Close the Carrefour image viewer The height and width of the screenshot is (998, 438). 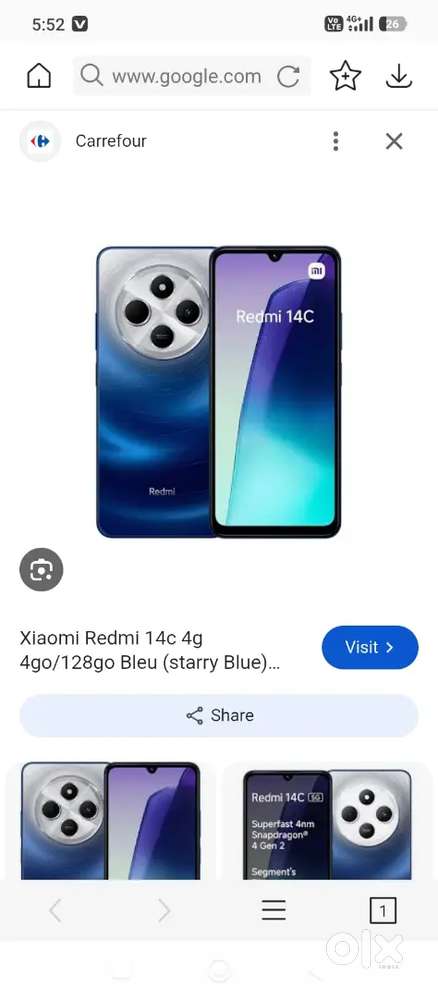tap(394, 141)
